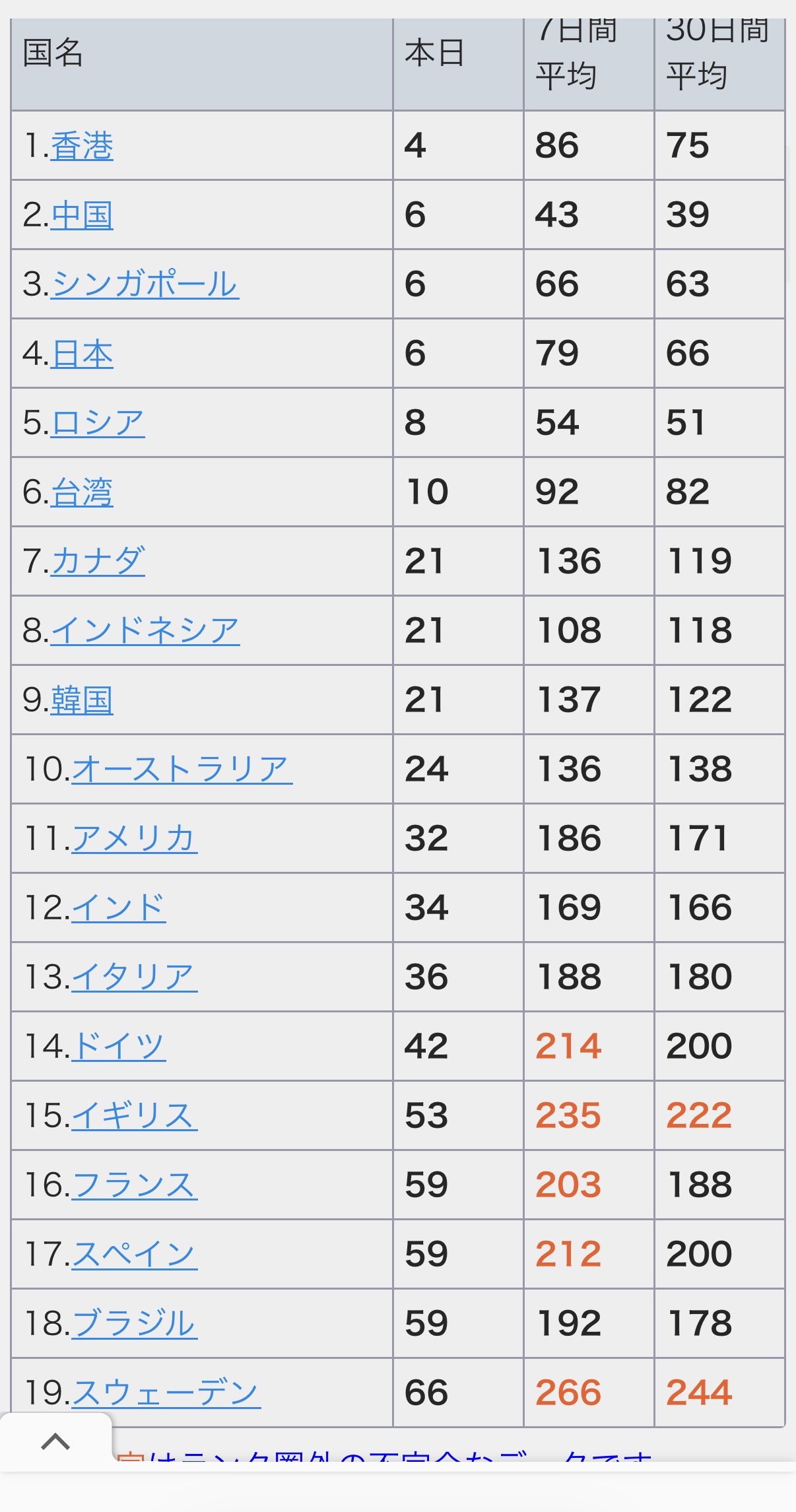Open the インド link
796x1512 pixels.
click(118, 908)
